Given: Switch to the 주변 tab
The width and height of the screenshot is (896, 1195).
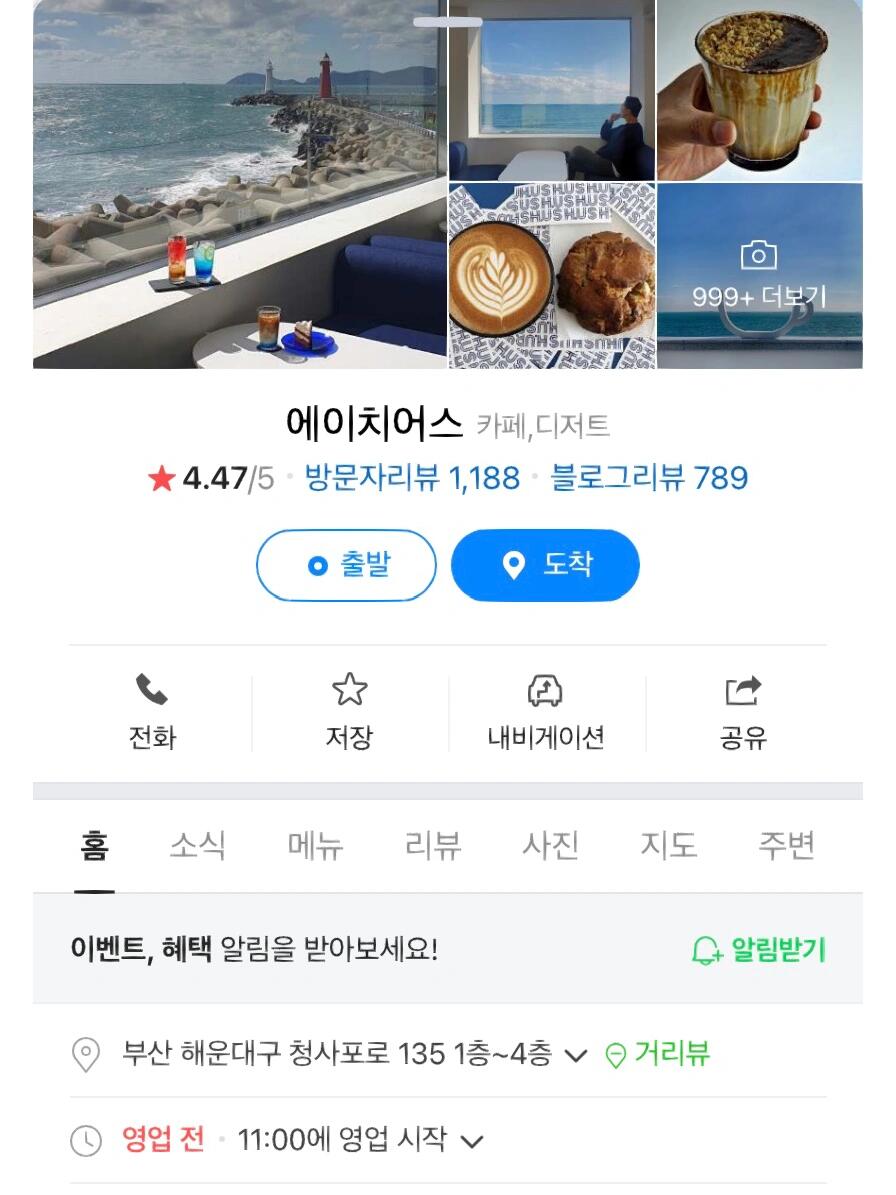Looking at the screenshot, I should (x=786, y=846).
